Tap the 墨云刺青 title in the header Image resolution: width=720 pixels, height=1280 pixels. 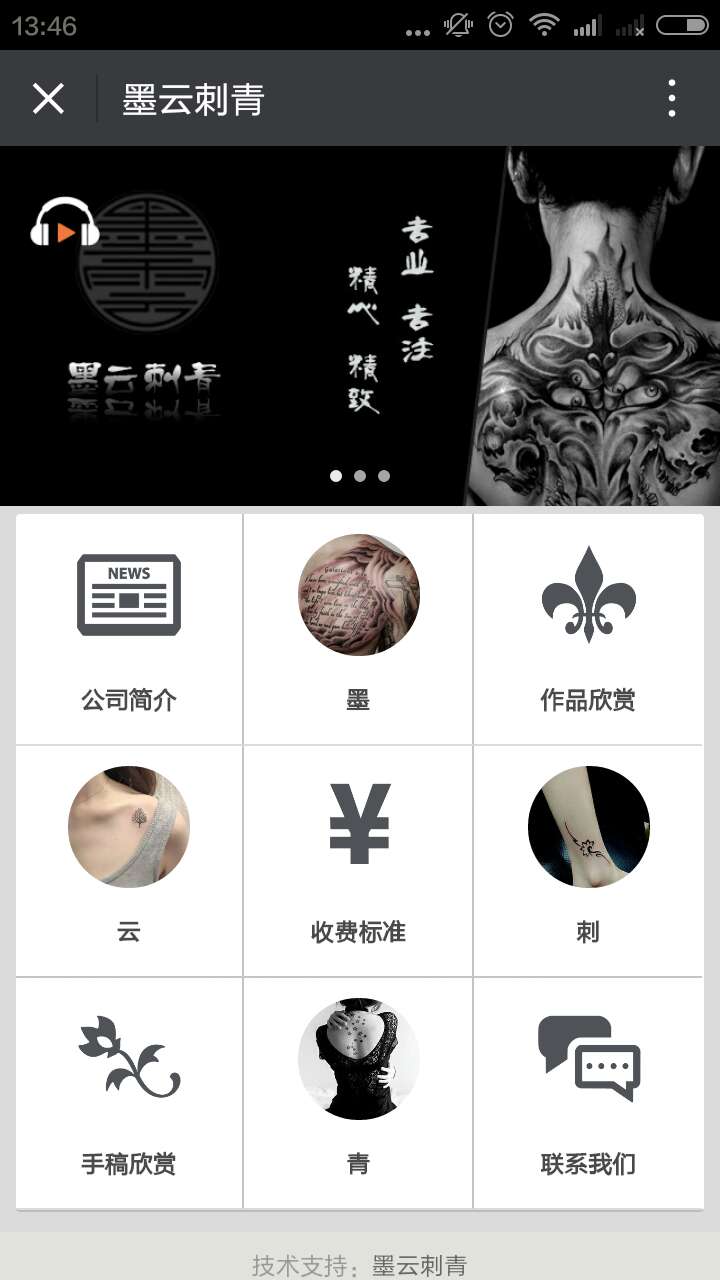[192, 97]
